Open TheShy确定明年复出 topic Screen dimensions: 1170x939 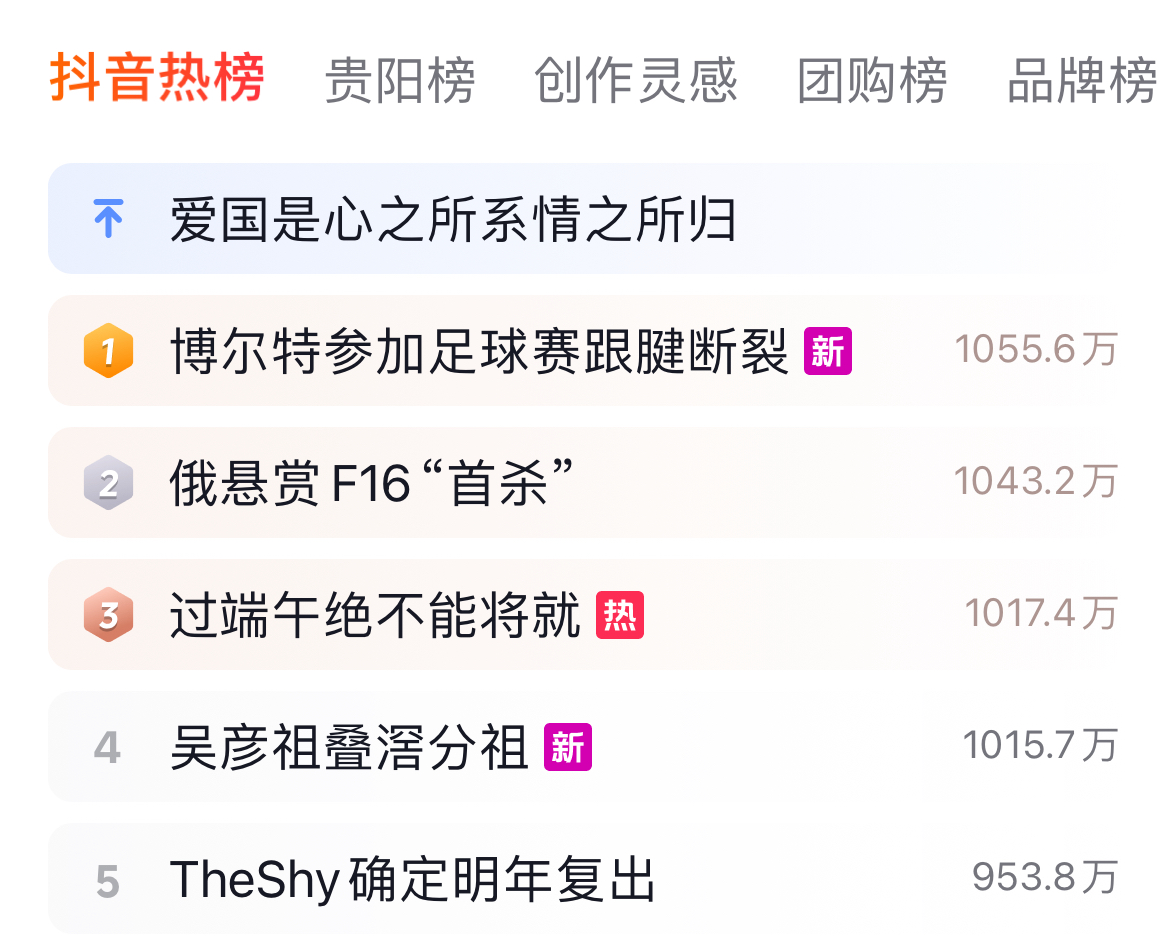(x=585, y=879)
